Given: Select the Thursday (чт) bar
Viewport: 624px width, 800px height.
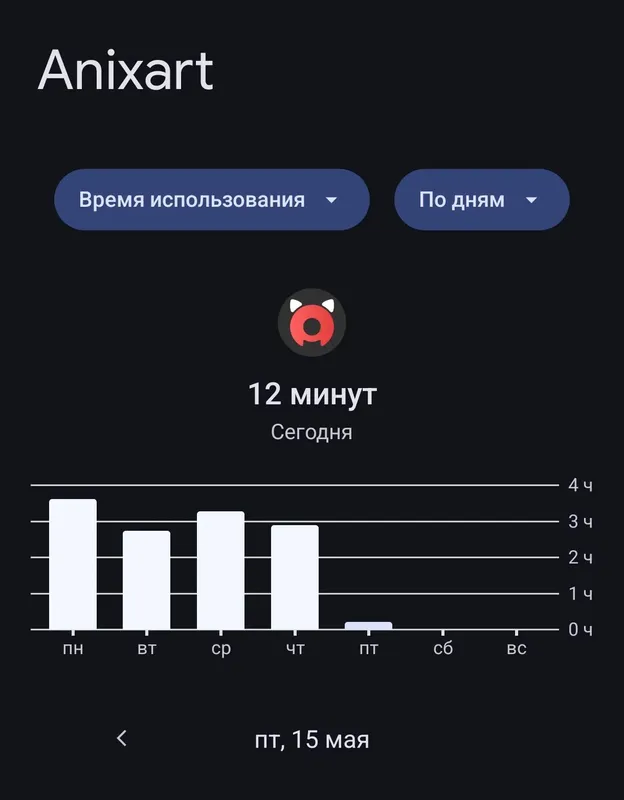Looking at the screenshot, I should [295, 578].
